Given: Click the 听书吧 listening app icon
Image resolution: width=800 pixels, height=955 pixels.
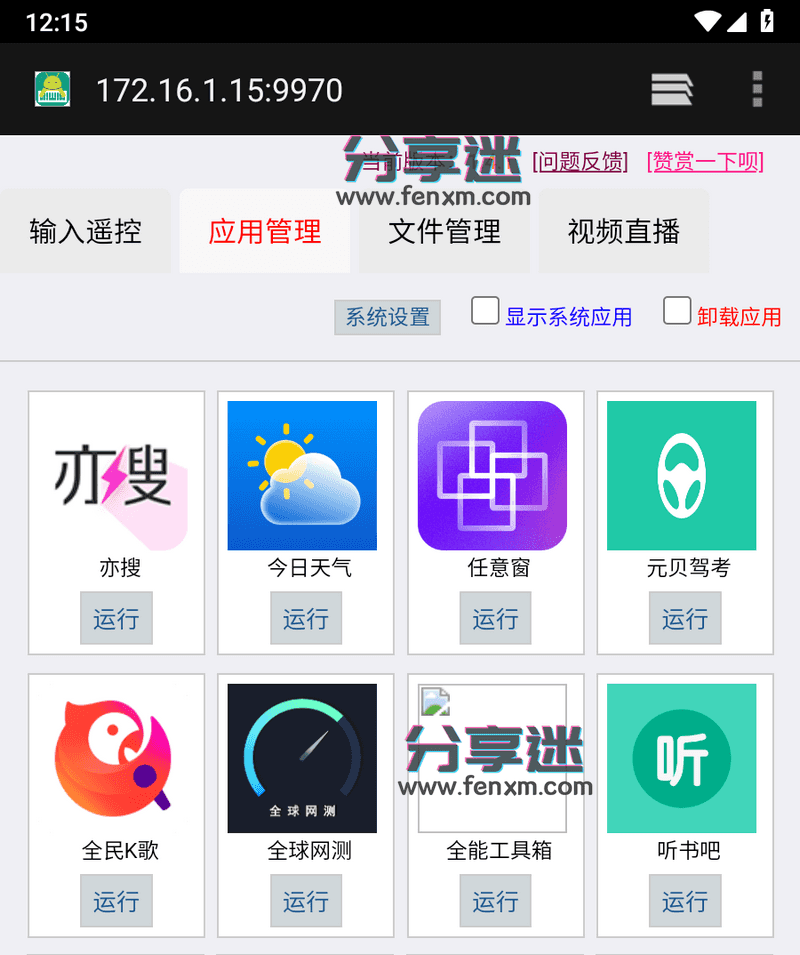Looking at the screenshot, I should [x=684, y=758].
